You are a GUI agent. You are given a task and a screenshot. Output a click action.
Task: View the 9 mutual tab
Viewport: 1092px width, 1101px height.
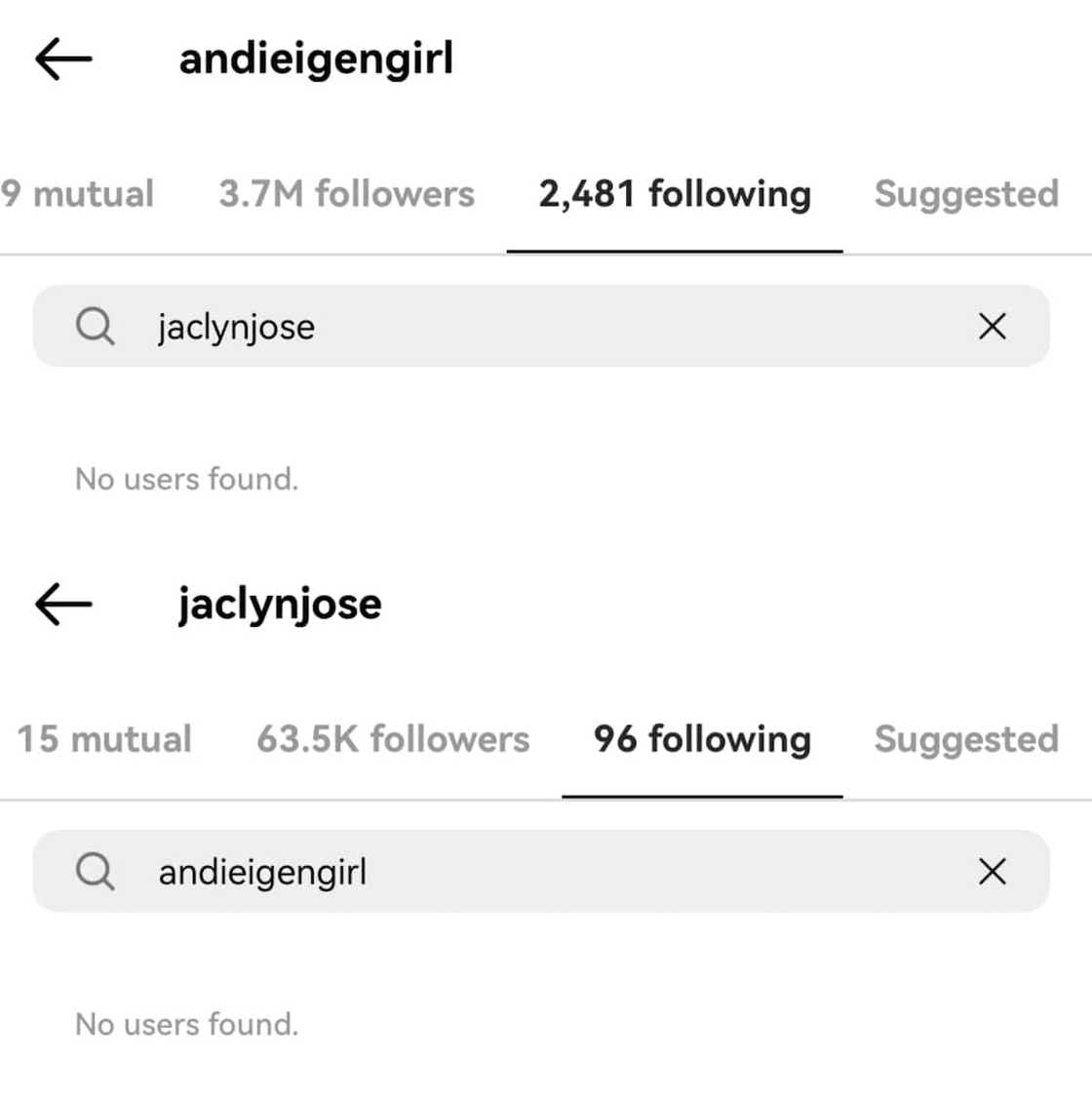(77, 194)
